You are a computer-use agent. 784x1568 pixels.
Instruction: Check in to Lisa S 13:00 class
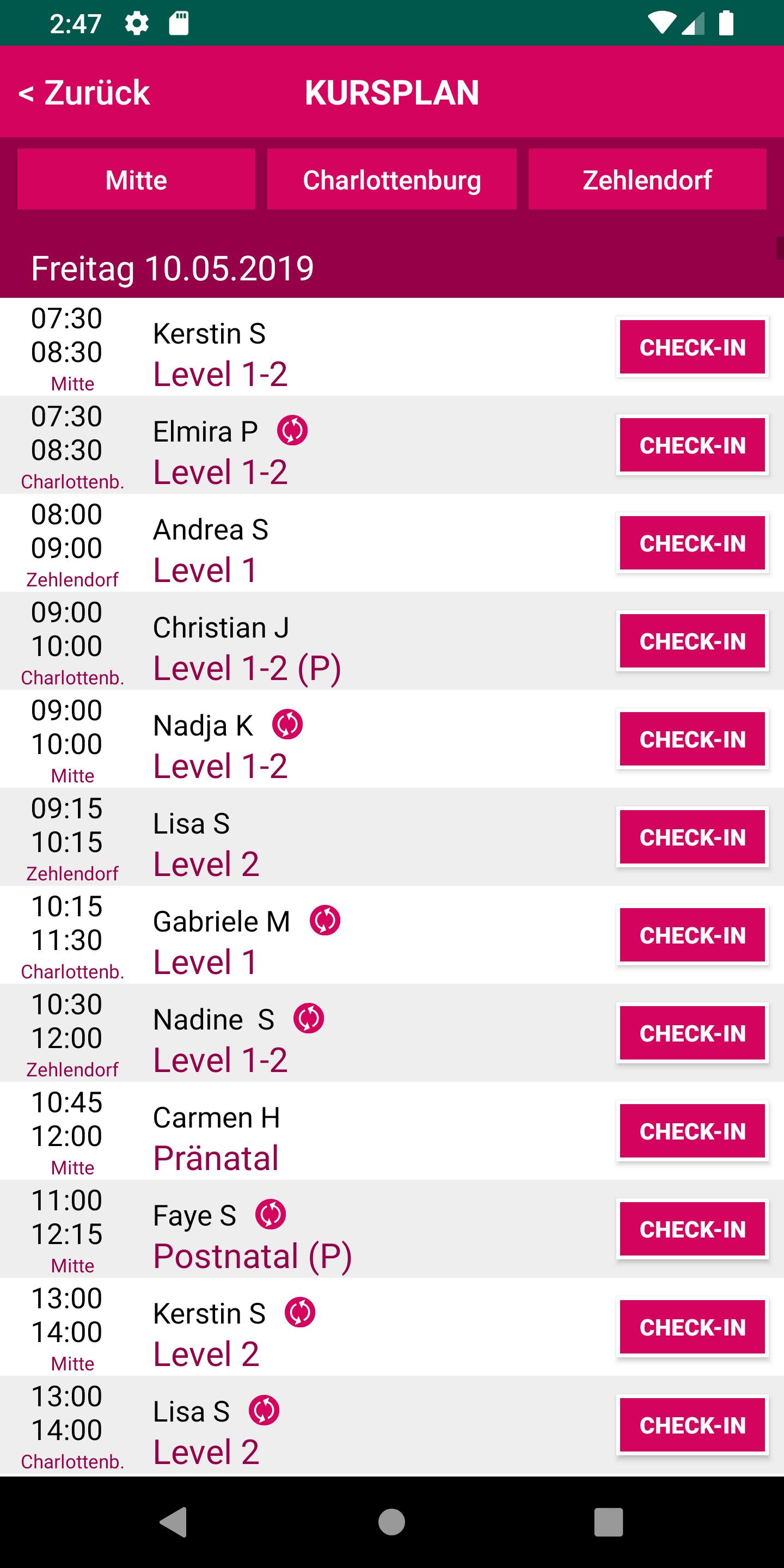click(692, 1425)
